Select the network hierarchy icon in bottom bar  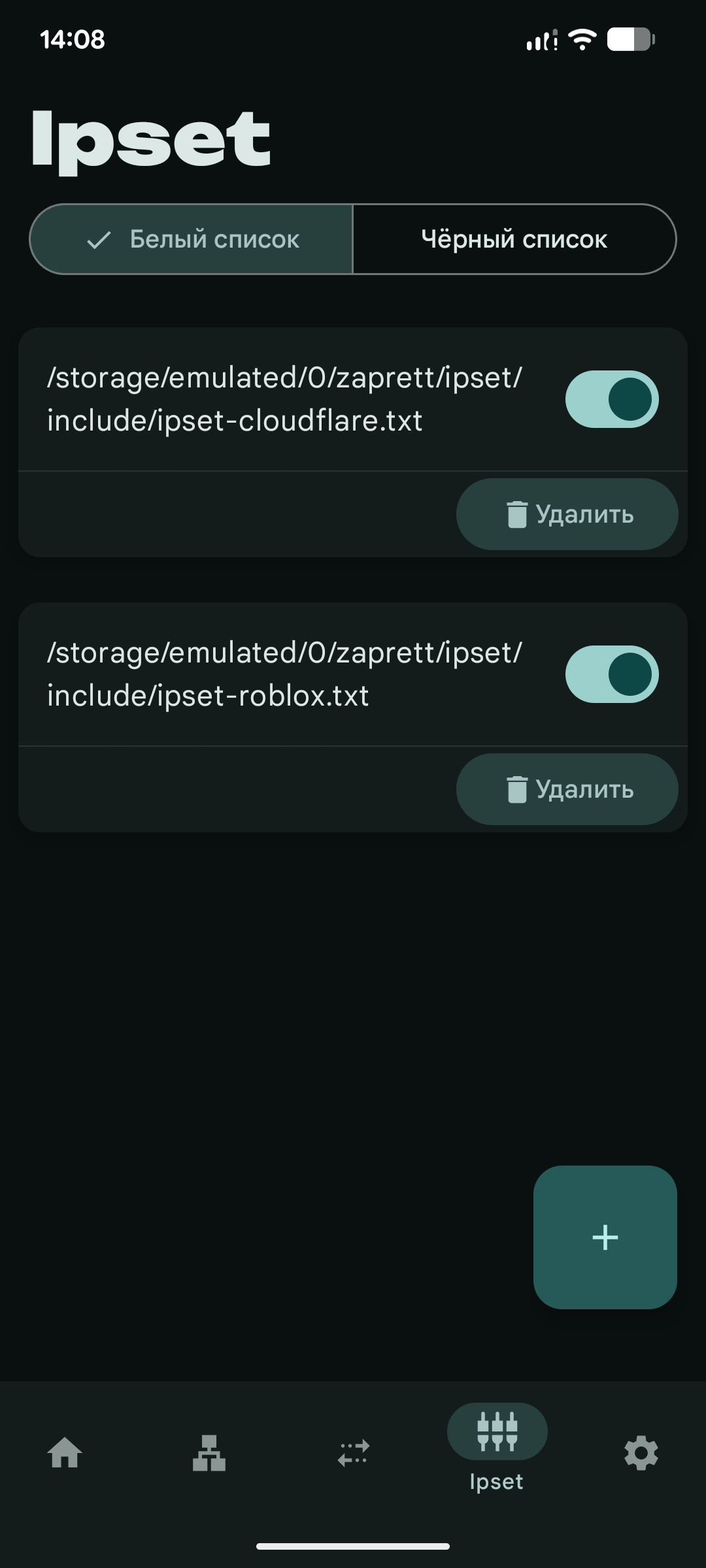210,1452
